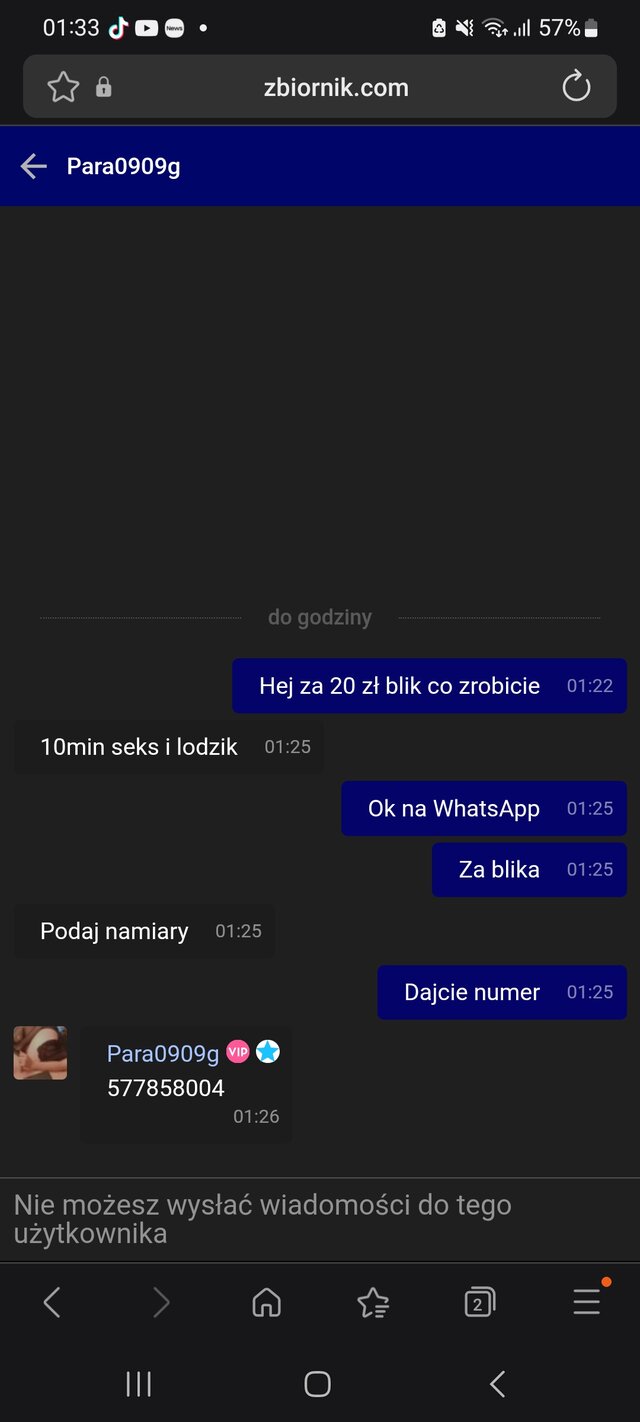Viewport: 640px width, 1422px height.
Task: Open the browser home page
Action: pyautogui.click(x=266, y=1302)
